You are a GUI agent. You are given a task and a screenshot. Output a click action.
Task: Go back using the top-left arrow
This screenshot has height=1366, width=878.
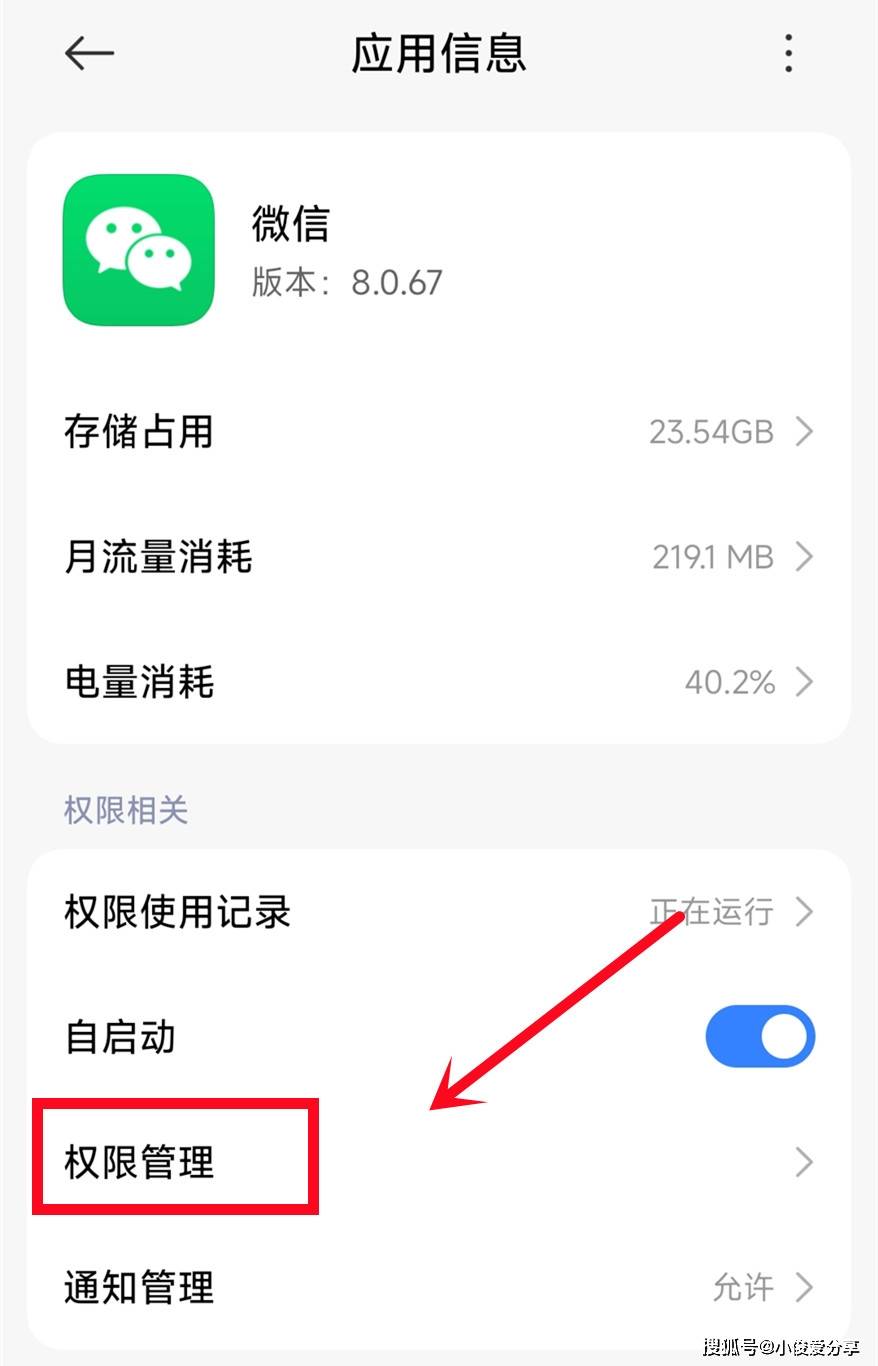tap(89, 53)
